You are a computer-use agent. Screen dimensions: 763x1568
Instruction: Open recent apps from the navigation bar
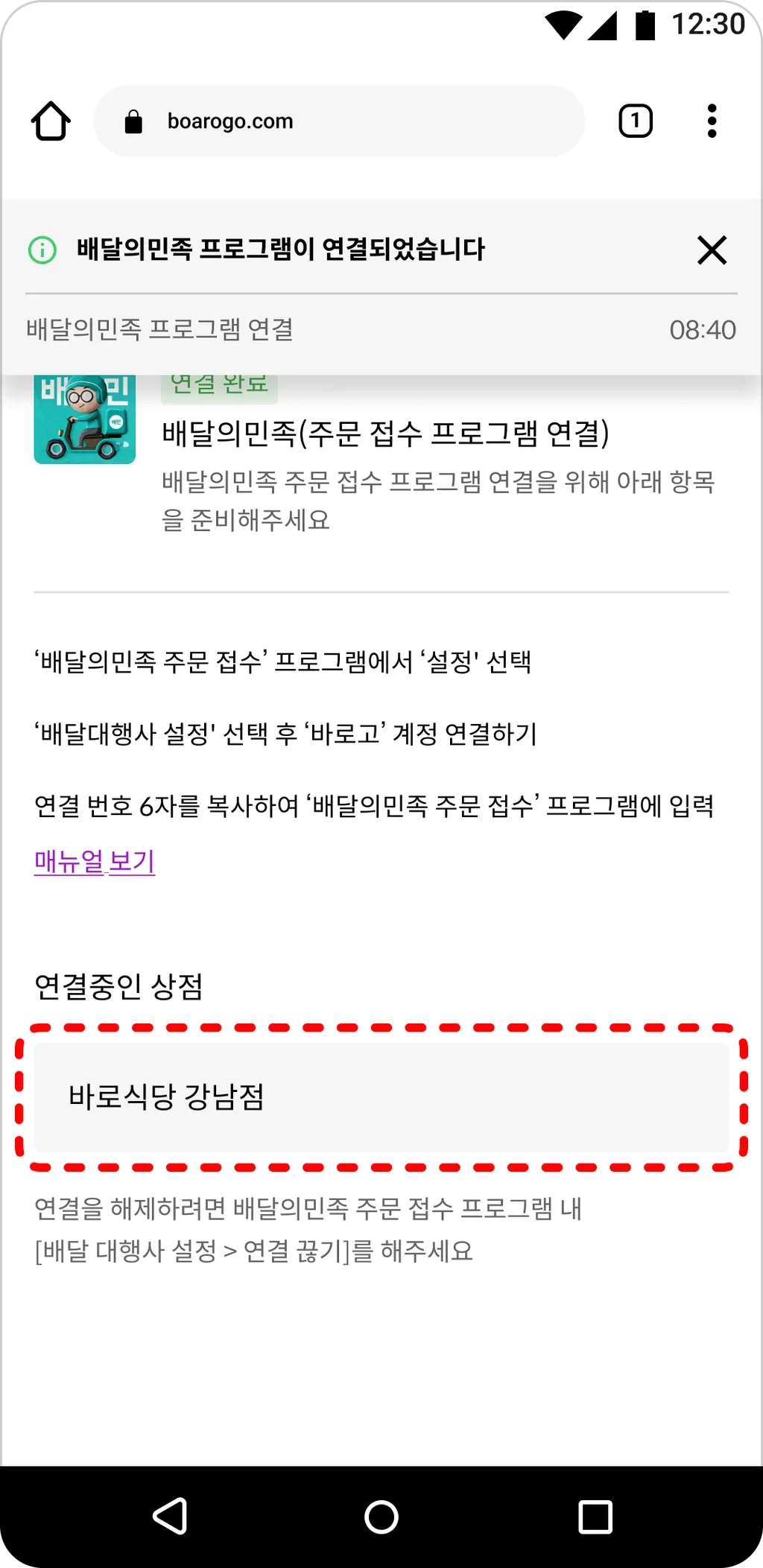[595, 1516]
